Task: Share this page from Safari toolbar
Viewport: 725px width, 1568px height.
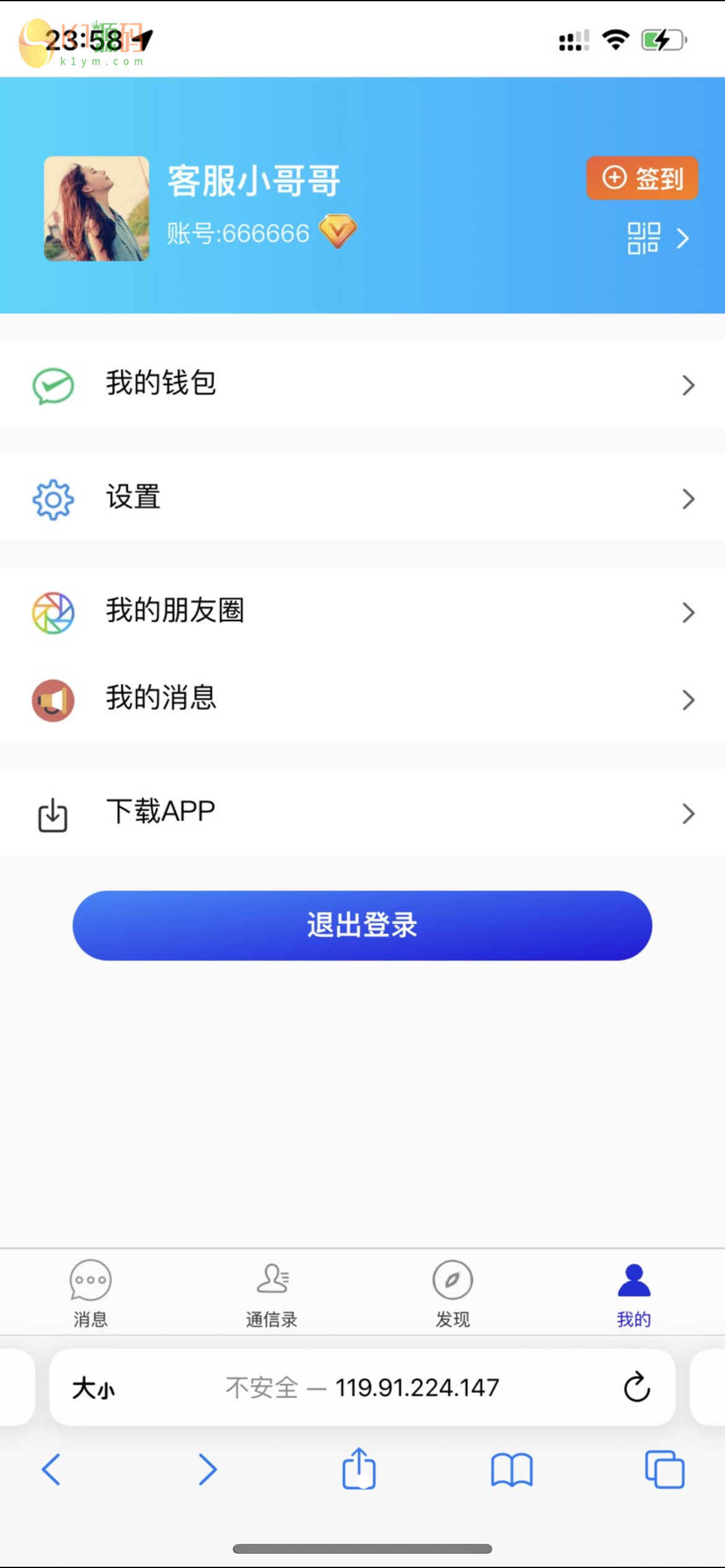Action: click(x=359, y=1469)
